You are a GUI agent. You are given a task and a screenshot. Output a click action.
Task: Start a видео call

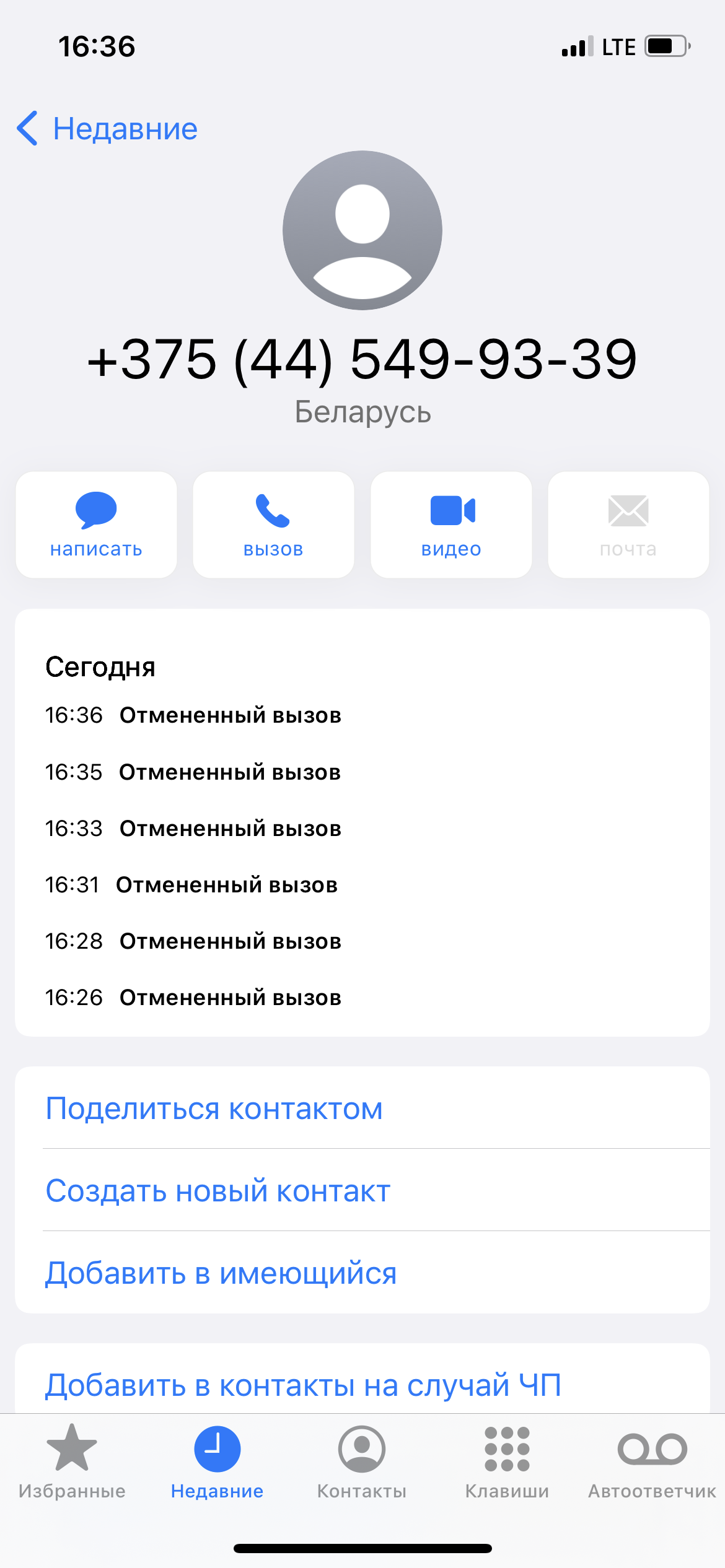(451, 525)
